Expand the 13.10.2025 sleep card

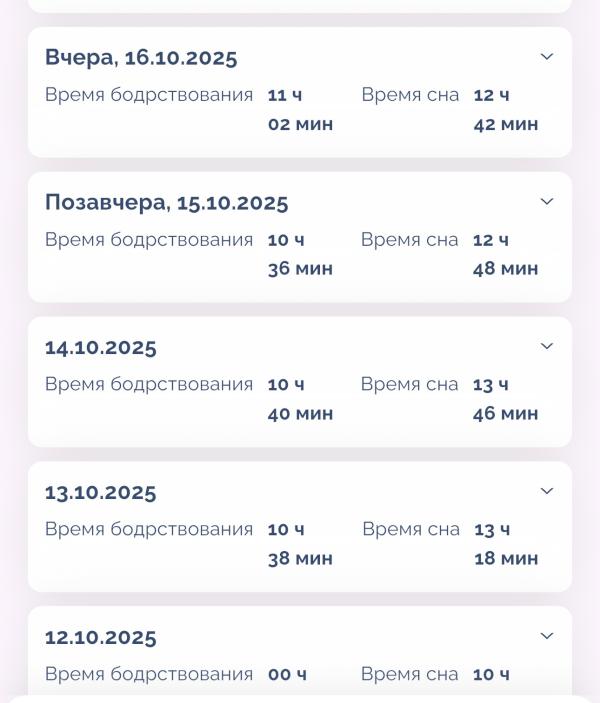pyautogui.click(x=546, y=491)
